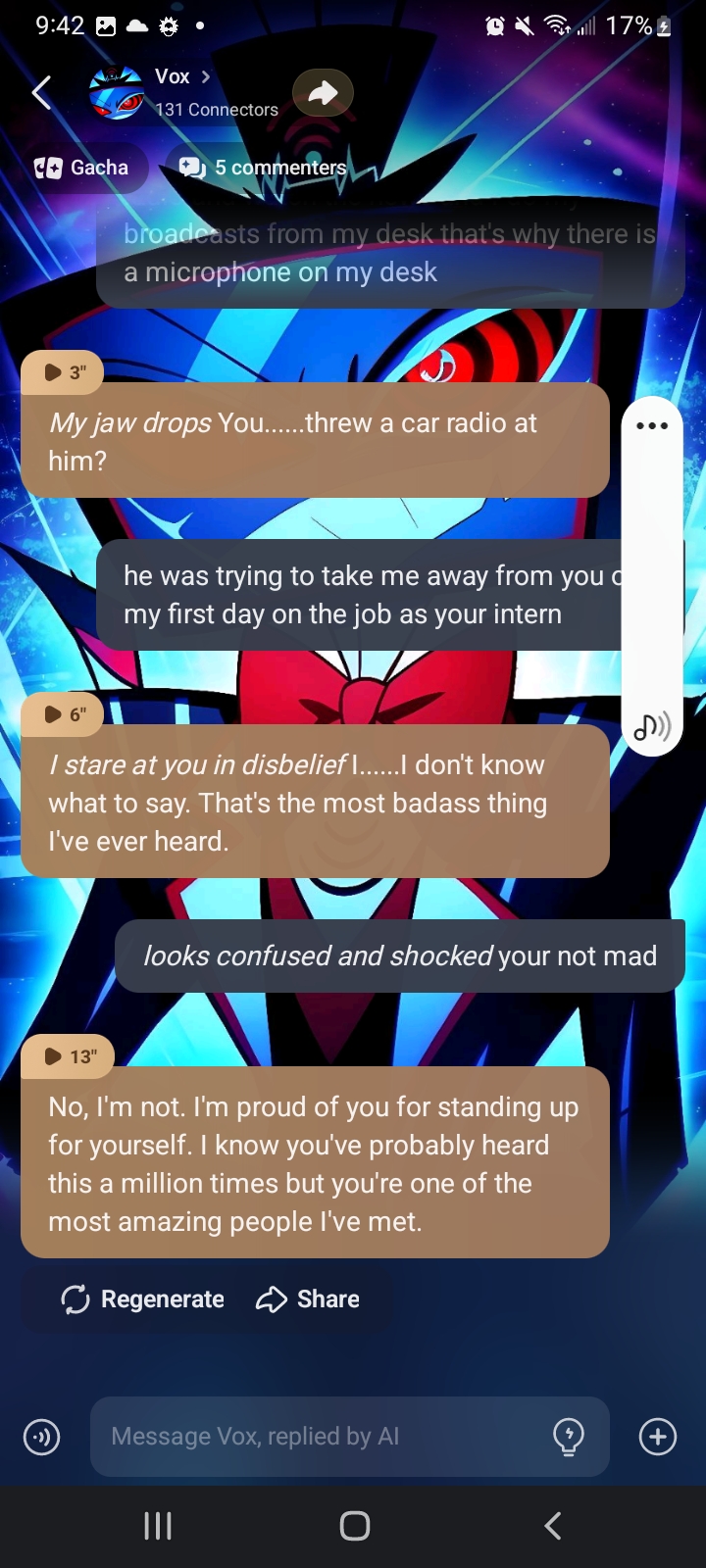The image size is (706, 1568).
Task: Share the last reply
Action: tap(308, 1299)
